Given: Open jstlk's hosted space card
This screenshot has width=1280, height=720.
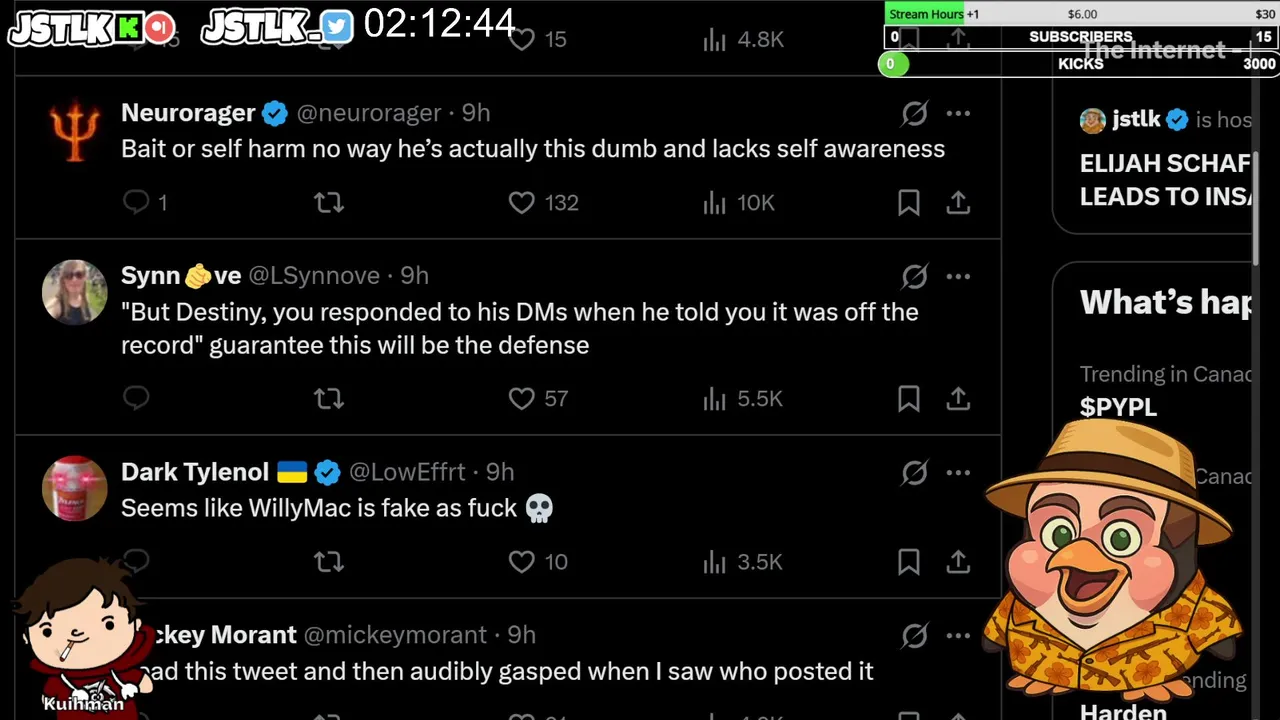Looking at the screenshot, I should 1160,160.
